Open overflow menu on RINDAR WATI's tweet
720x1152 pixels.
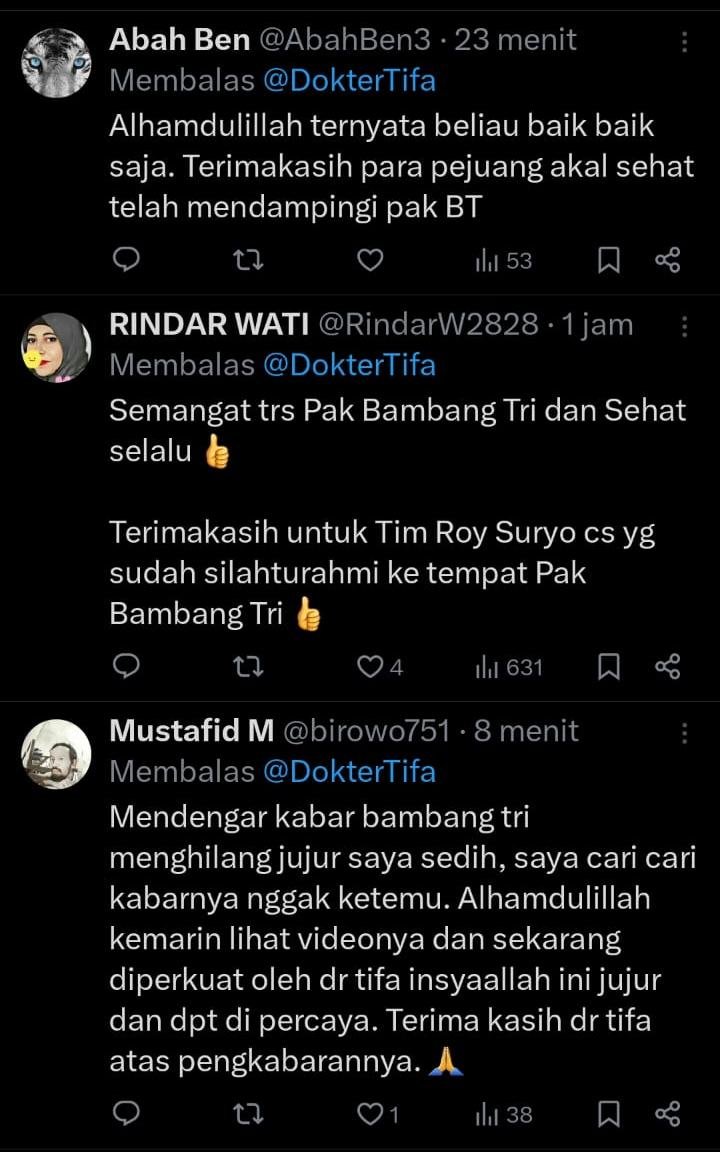(685, 326)
